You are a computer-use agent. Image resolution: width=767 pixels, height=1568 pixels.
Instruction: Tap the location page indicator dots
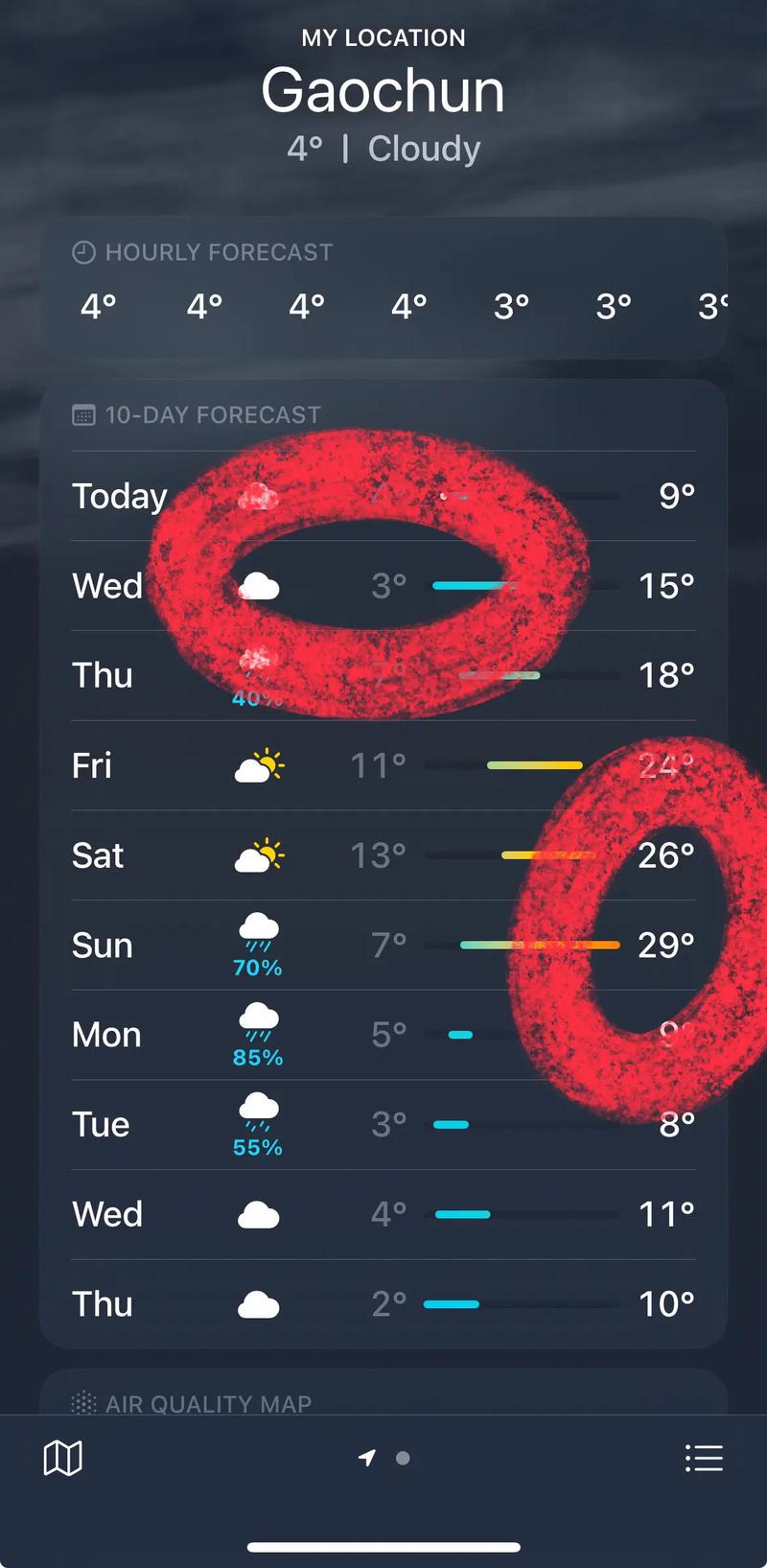[x=384, y=1459]
